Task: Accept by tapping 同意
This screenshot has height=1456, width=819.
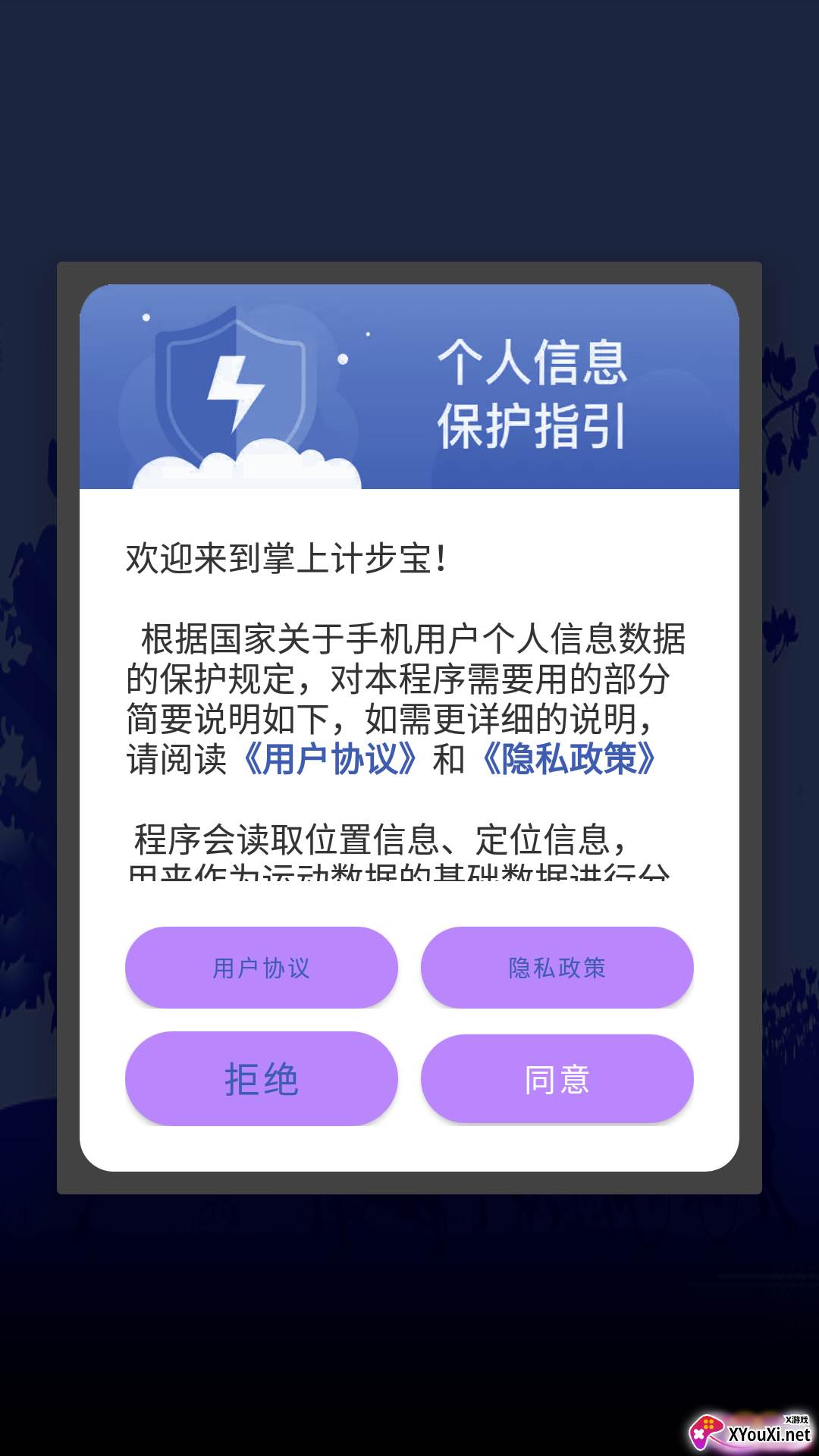Action: (x=557, y=1078)
